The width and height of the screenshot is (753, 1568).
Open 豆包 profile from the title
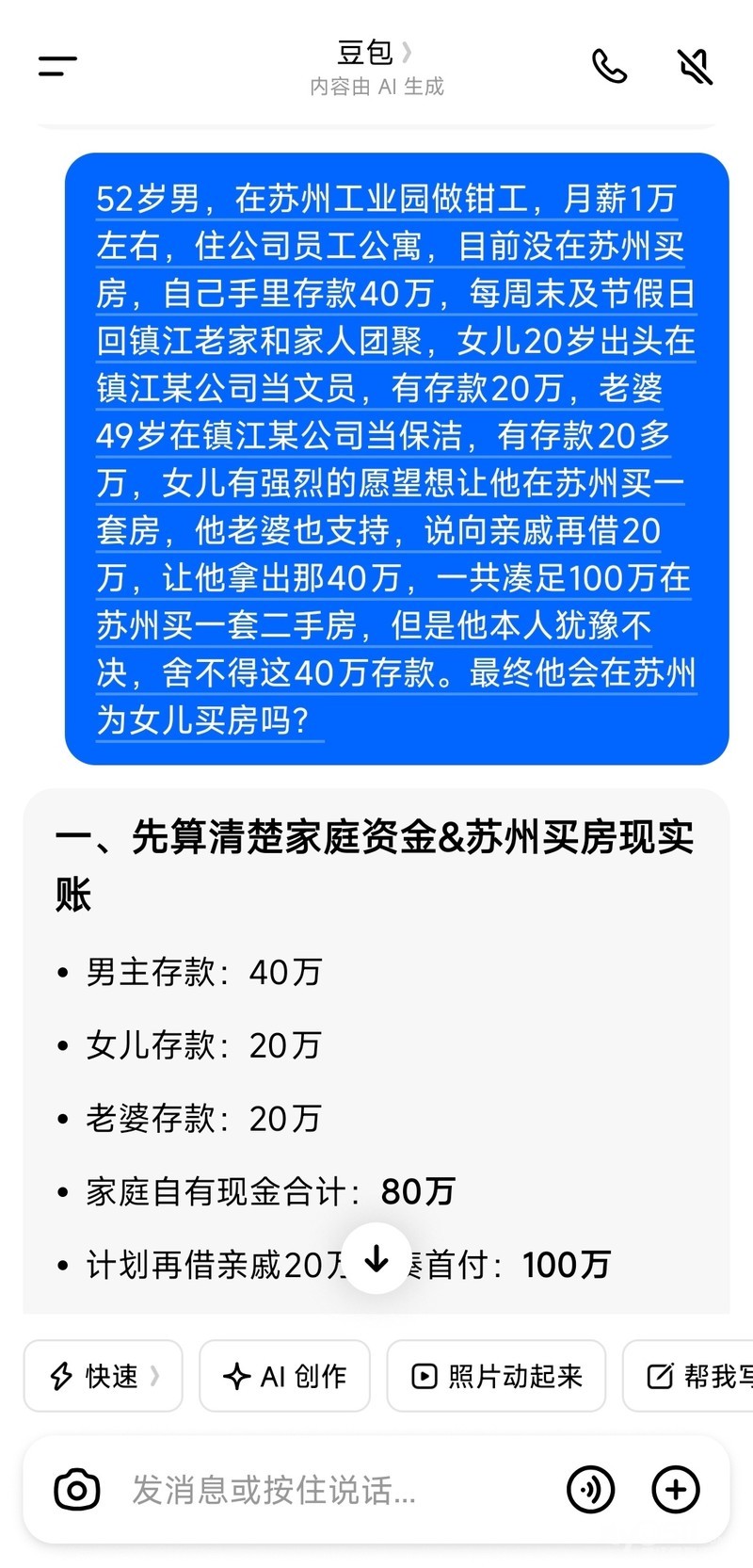(375, 53)
